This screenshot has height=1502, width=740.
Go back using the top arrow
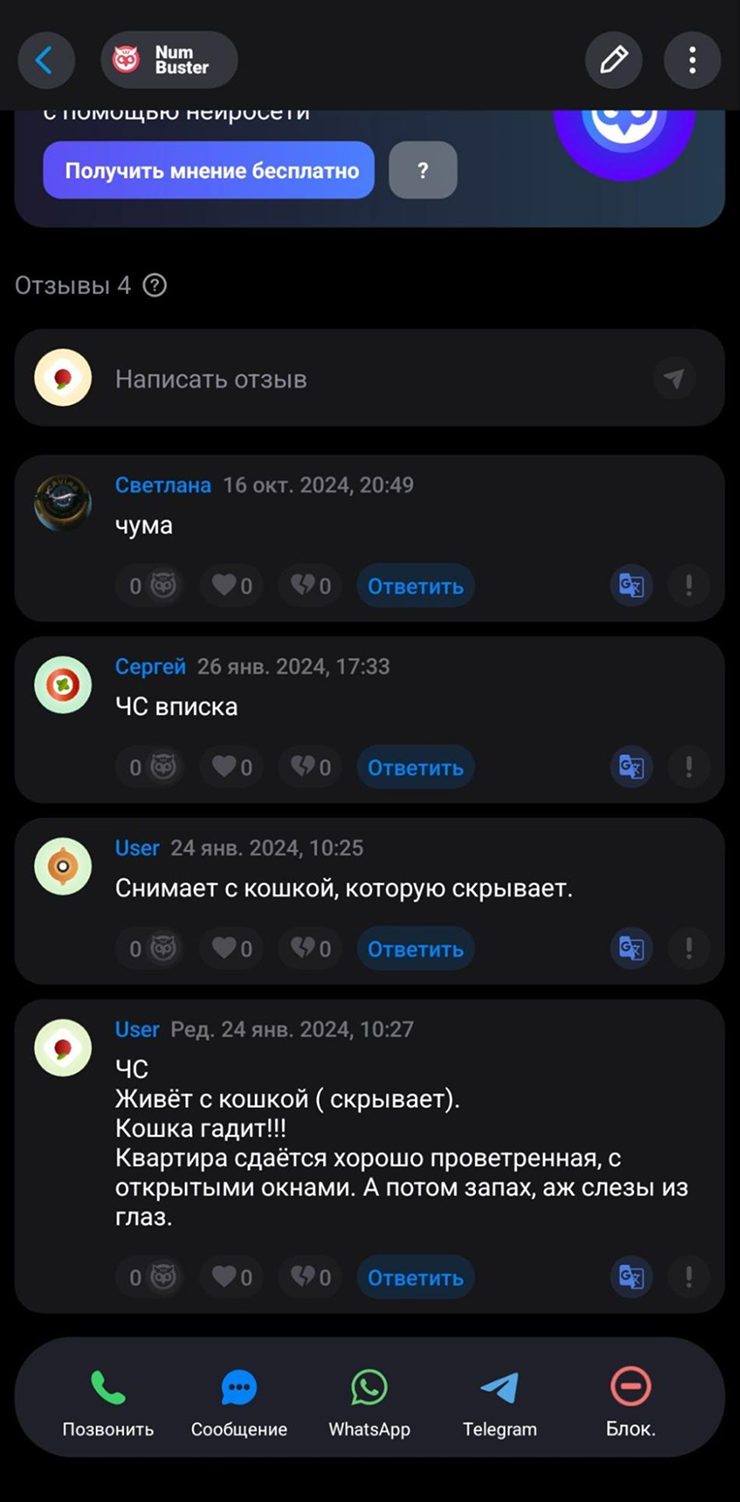[46, 60]
